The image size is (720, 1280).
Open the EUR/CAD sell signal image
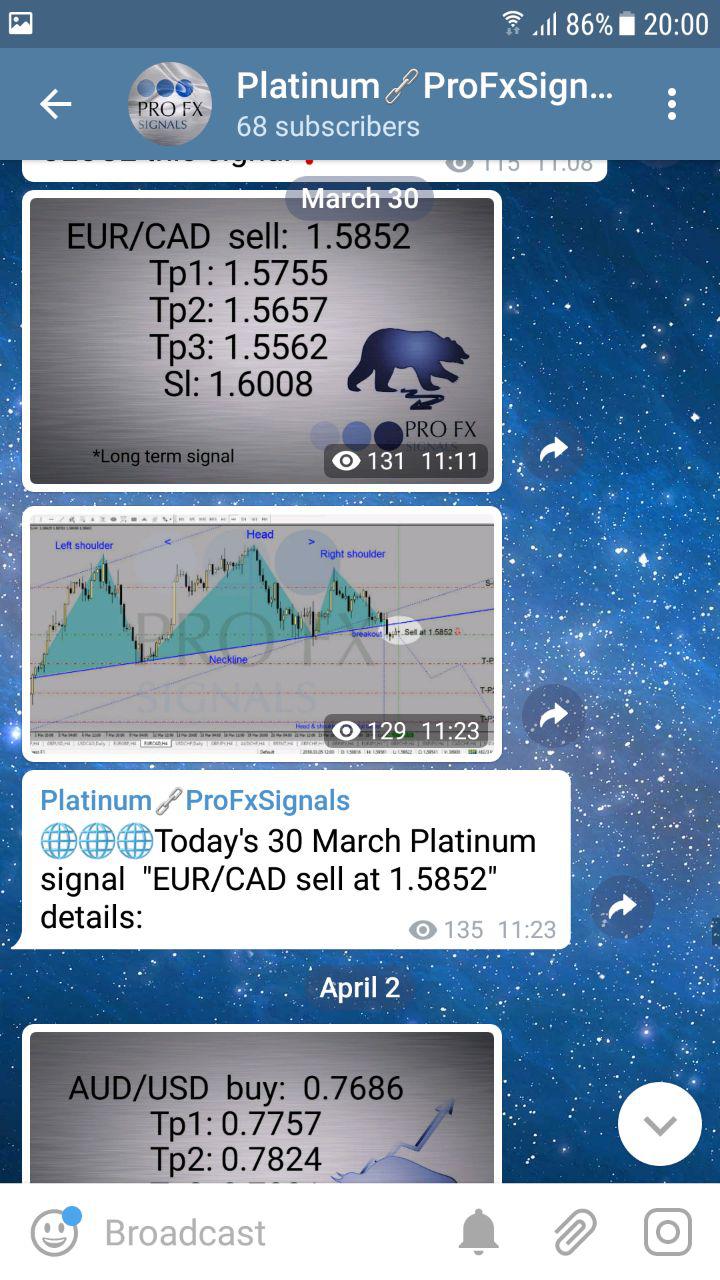click(262, 340)
